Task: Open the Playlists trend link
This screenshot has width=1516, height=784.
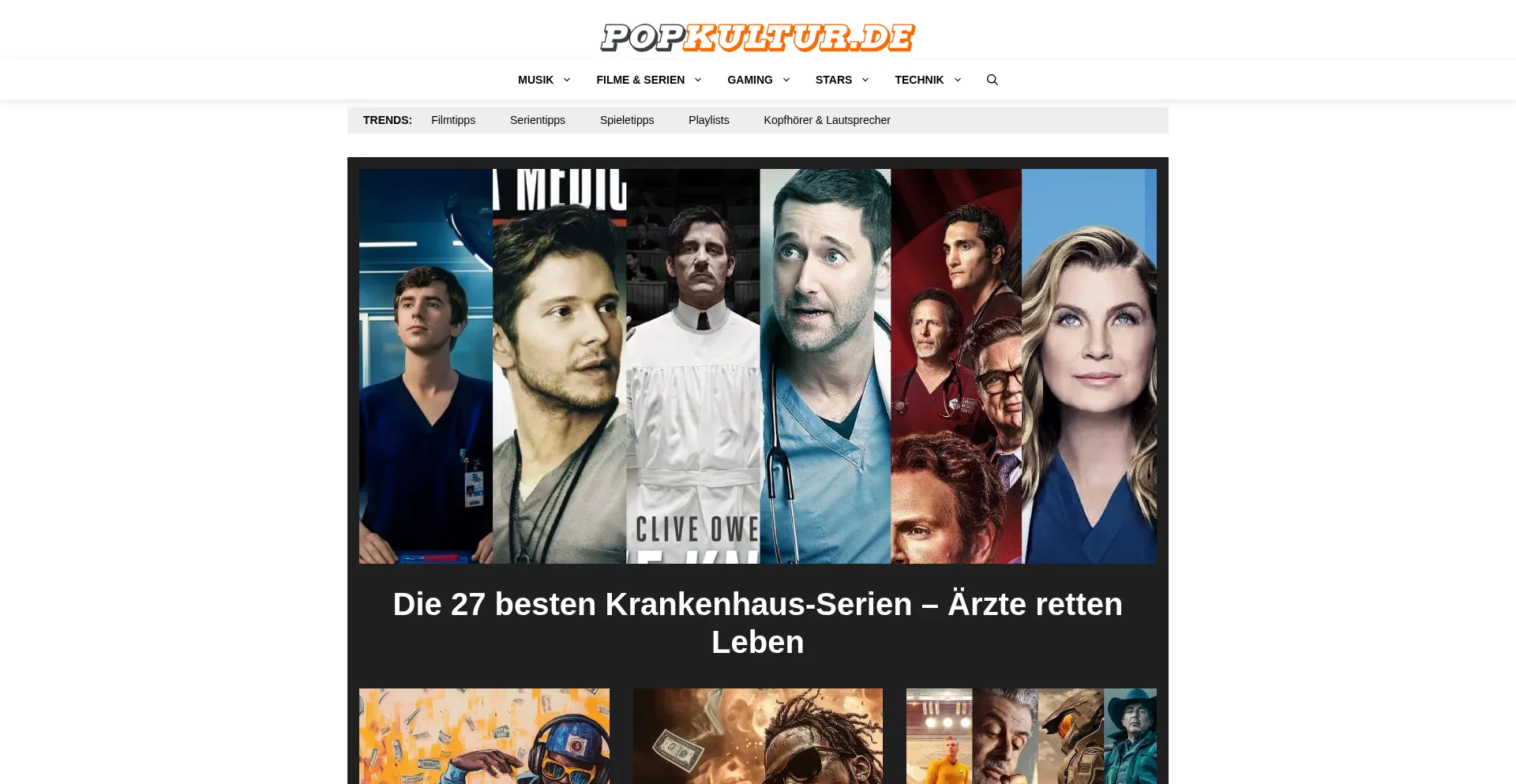Action: coord(708,120)
